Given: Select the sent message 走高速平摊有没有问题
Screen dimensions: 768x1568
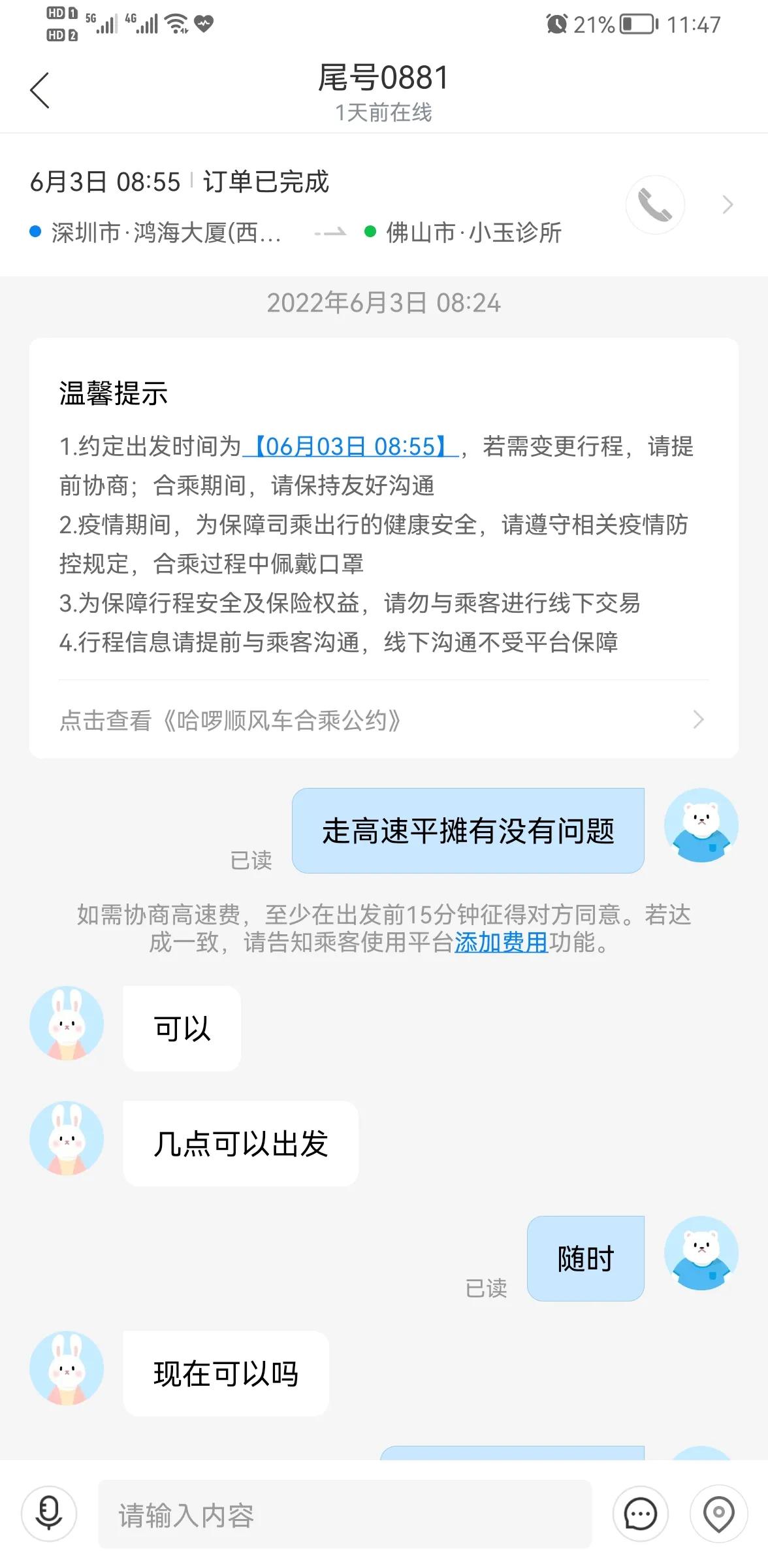Looking at the screenshot, I should coord(470,830).
